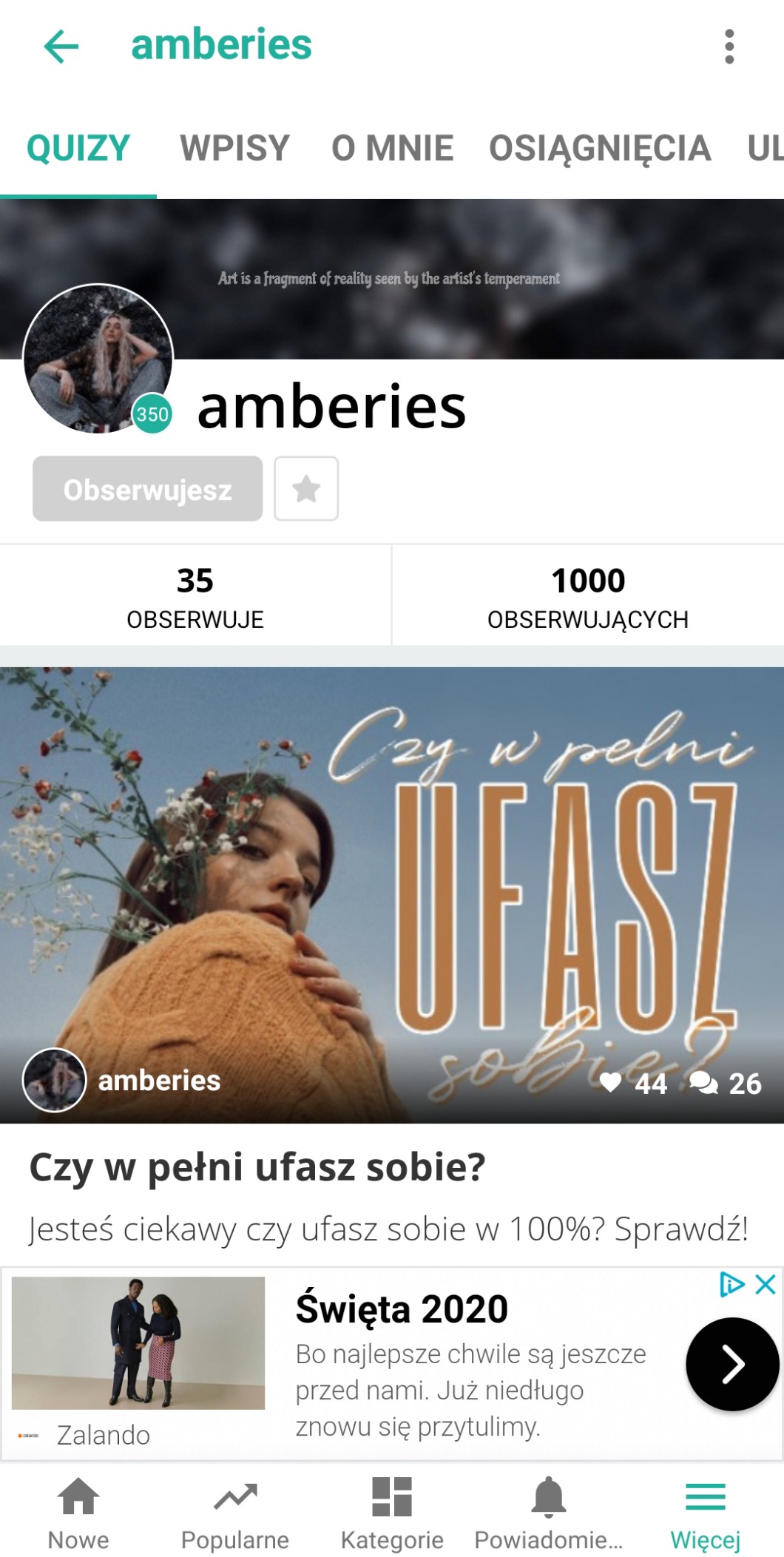The height and width of the screenshot is (1557, 784).
Task: Open amberies profile picture
Action: [x=98, y=359]
